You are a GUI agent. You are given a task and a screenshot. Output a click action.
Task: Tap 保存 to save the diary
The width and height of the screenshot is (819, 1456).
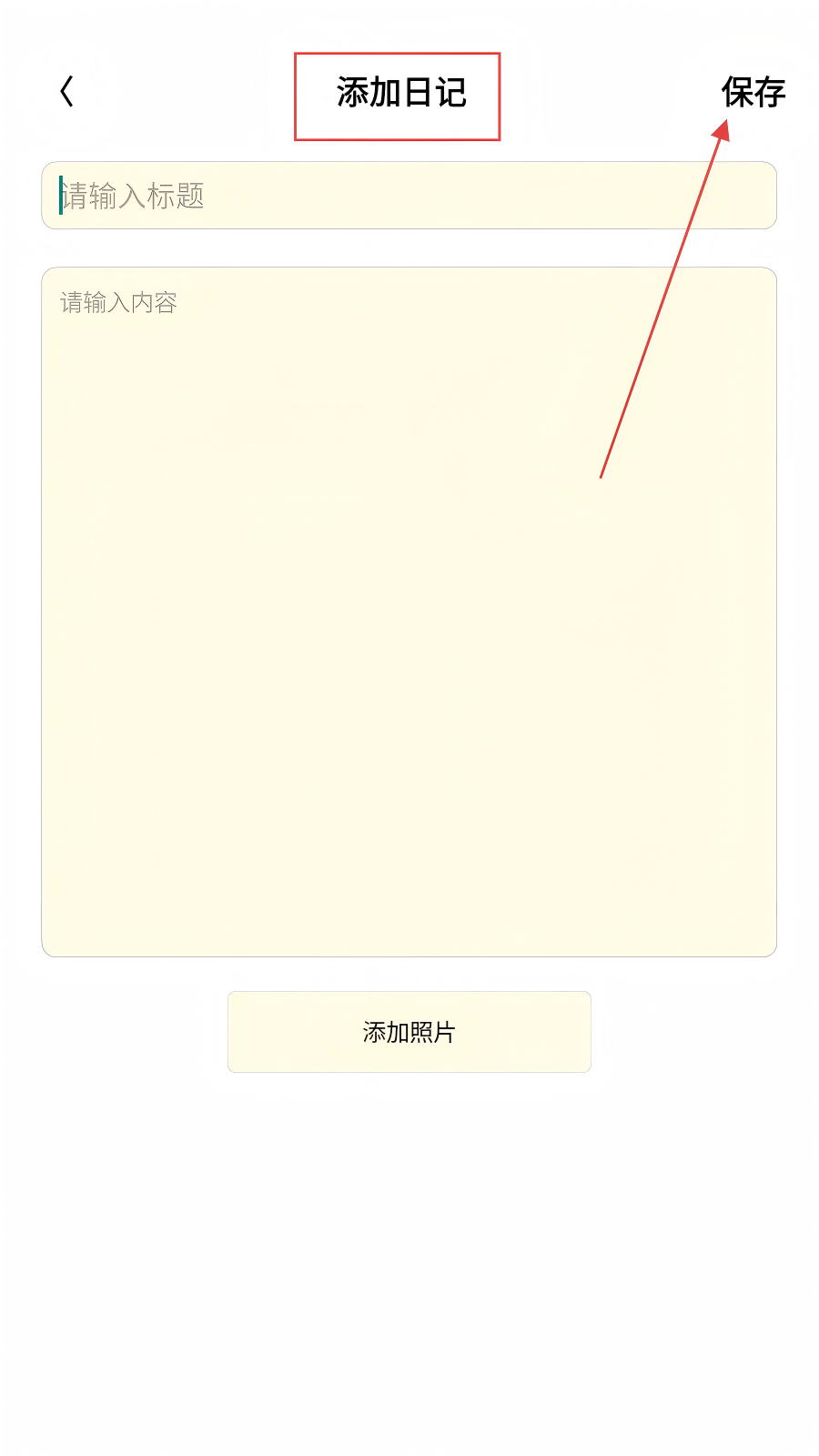click(753, 92)
